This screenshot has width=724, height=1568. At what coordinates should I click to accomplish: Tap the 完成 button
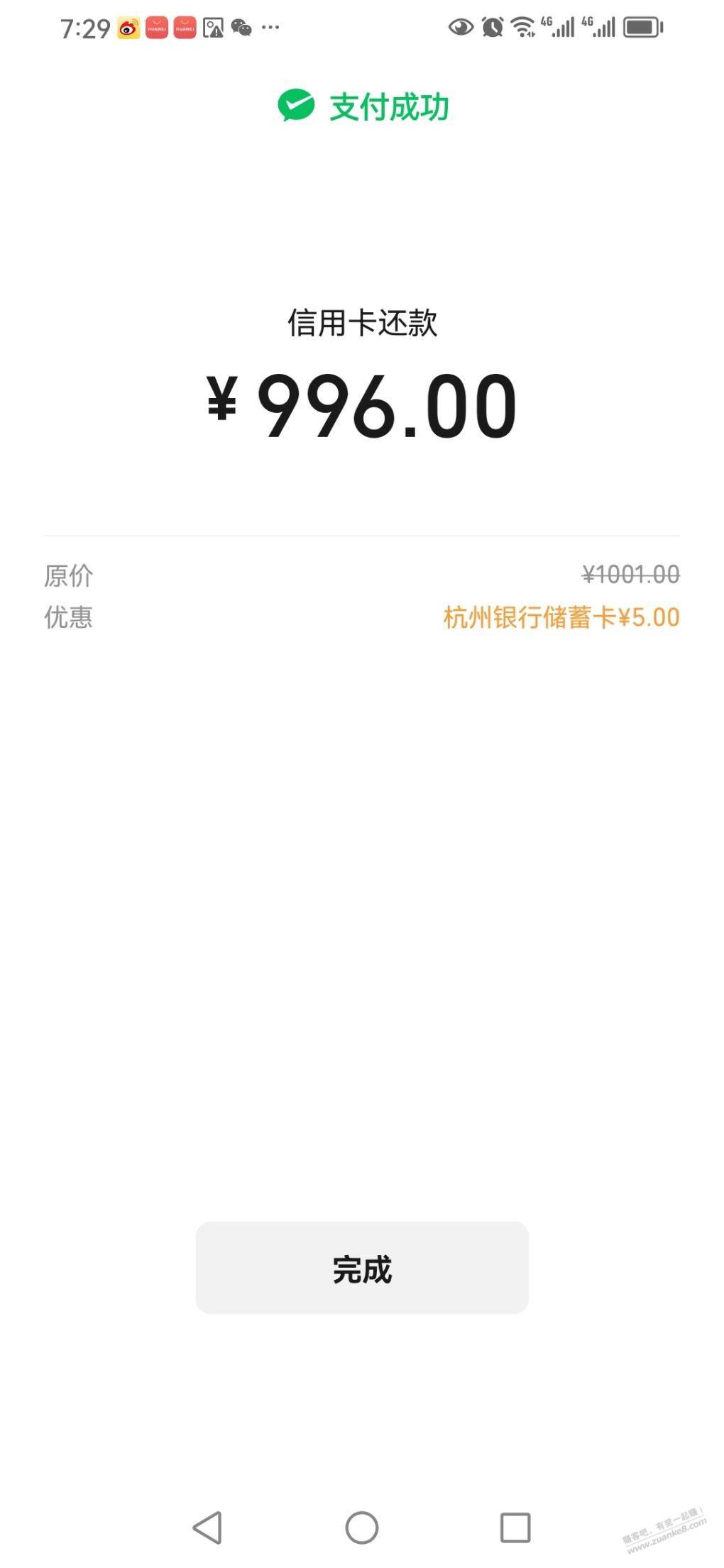(362, 1268)
